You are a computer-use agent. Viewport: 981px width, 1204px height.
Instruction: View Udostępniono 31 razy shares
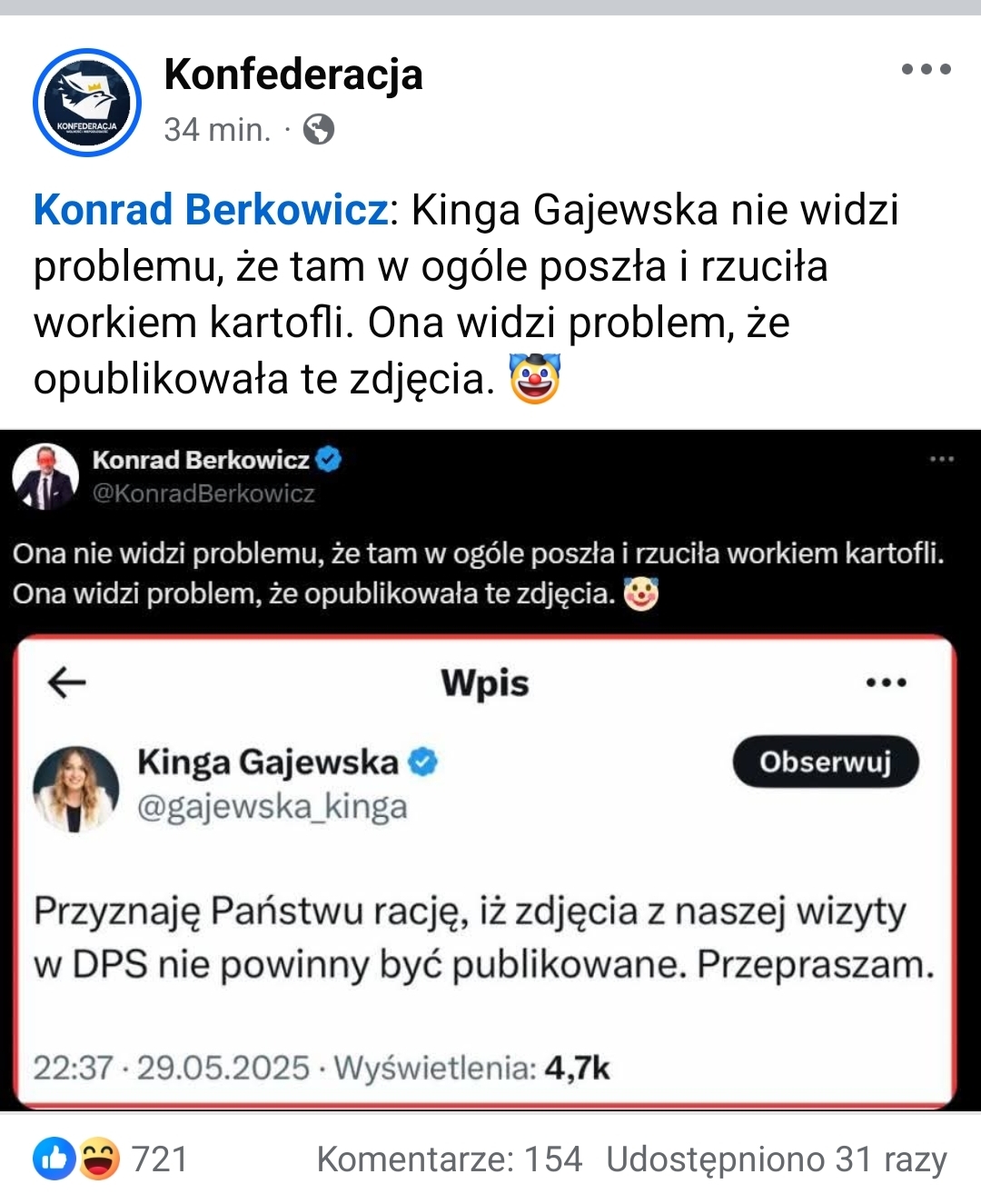[x=776, y=1159]
